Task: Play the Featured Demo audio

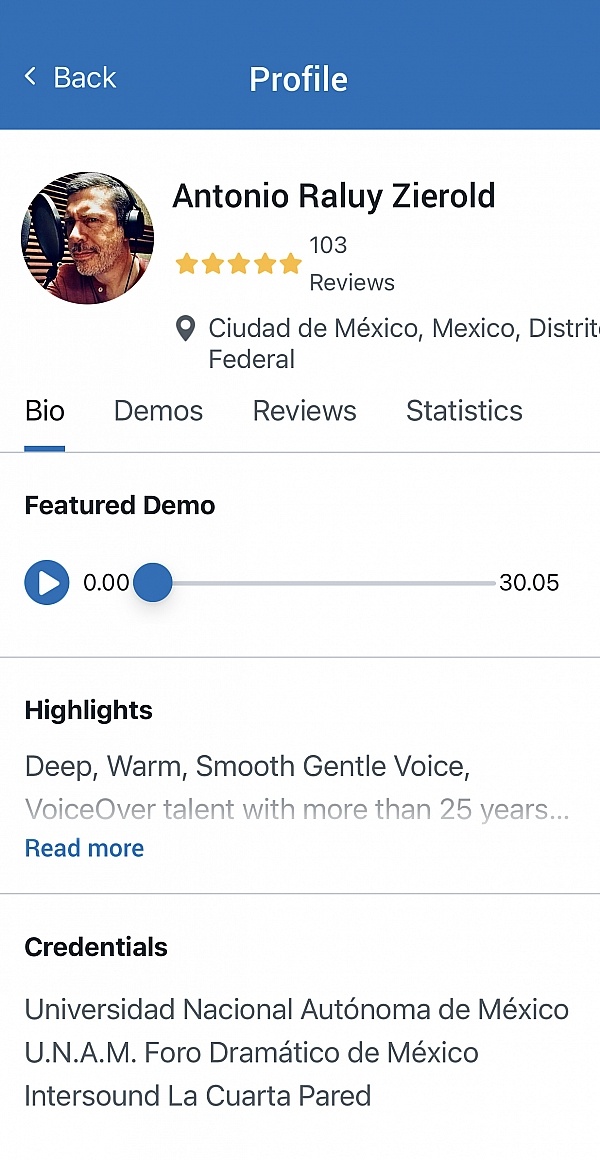Action: pos(47,583)
